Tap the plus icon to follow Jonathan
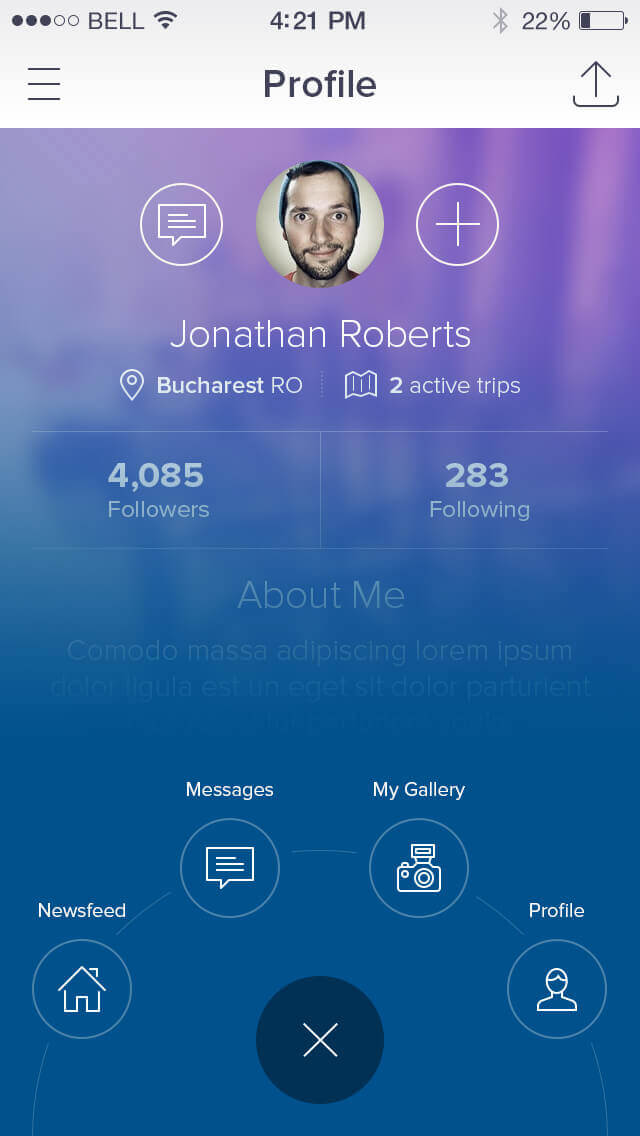 [457, 225]
